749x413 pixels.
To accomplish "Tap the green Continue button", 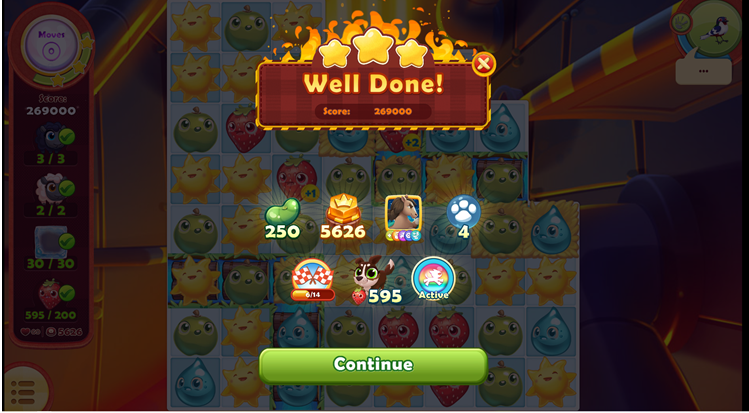I will [373, 365].
